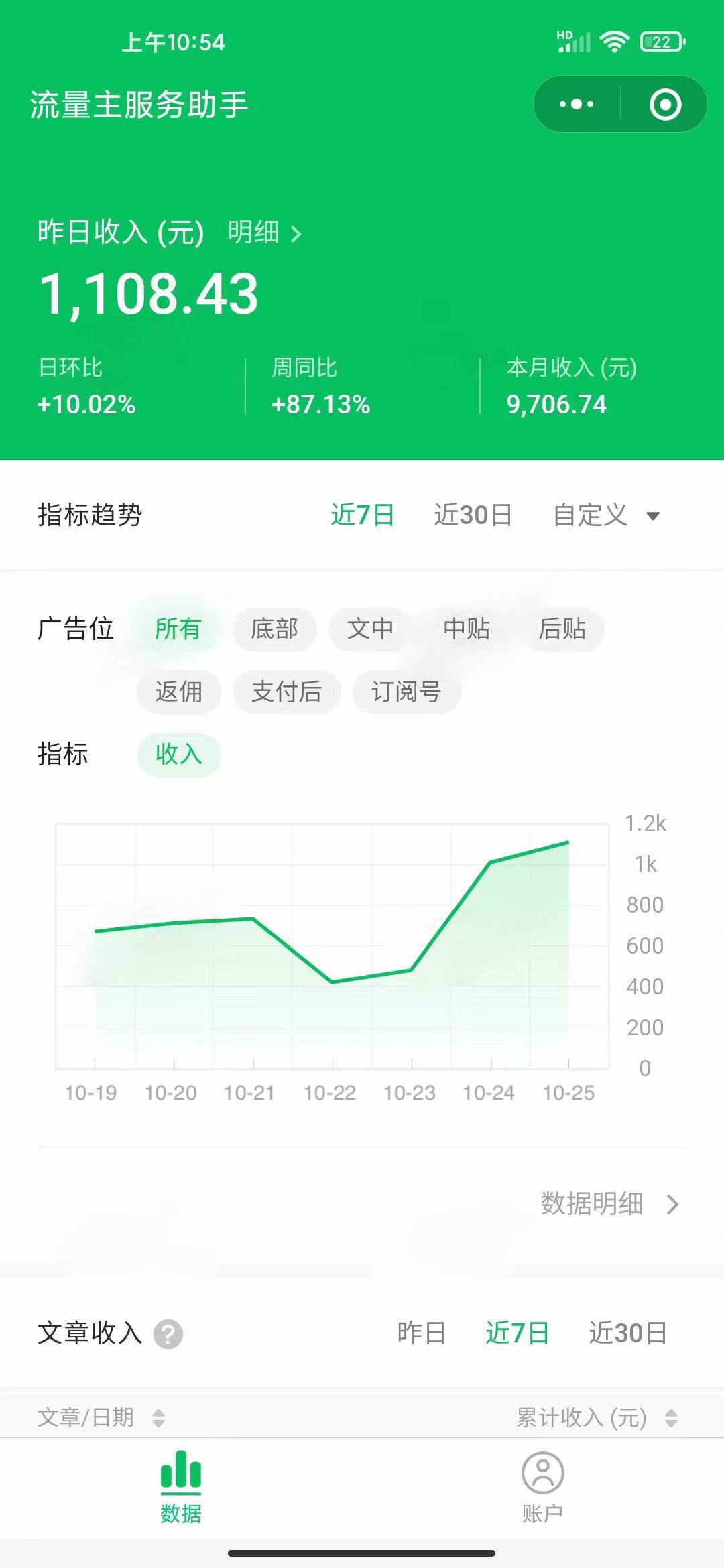Tap the 收入 indicator chip
Viewport: 724px width, 1568px height.
(179, 755)
